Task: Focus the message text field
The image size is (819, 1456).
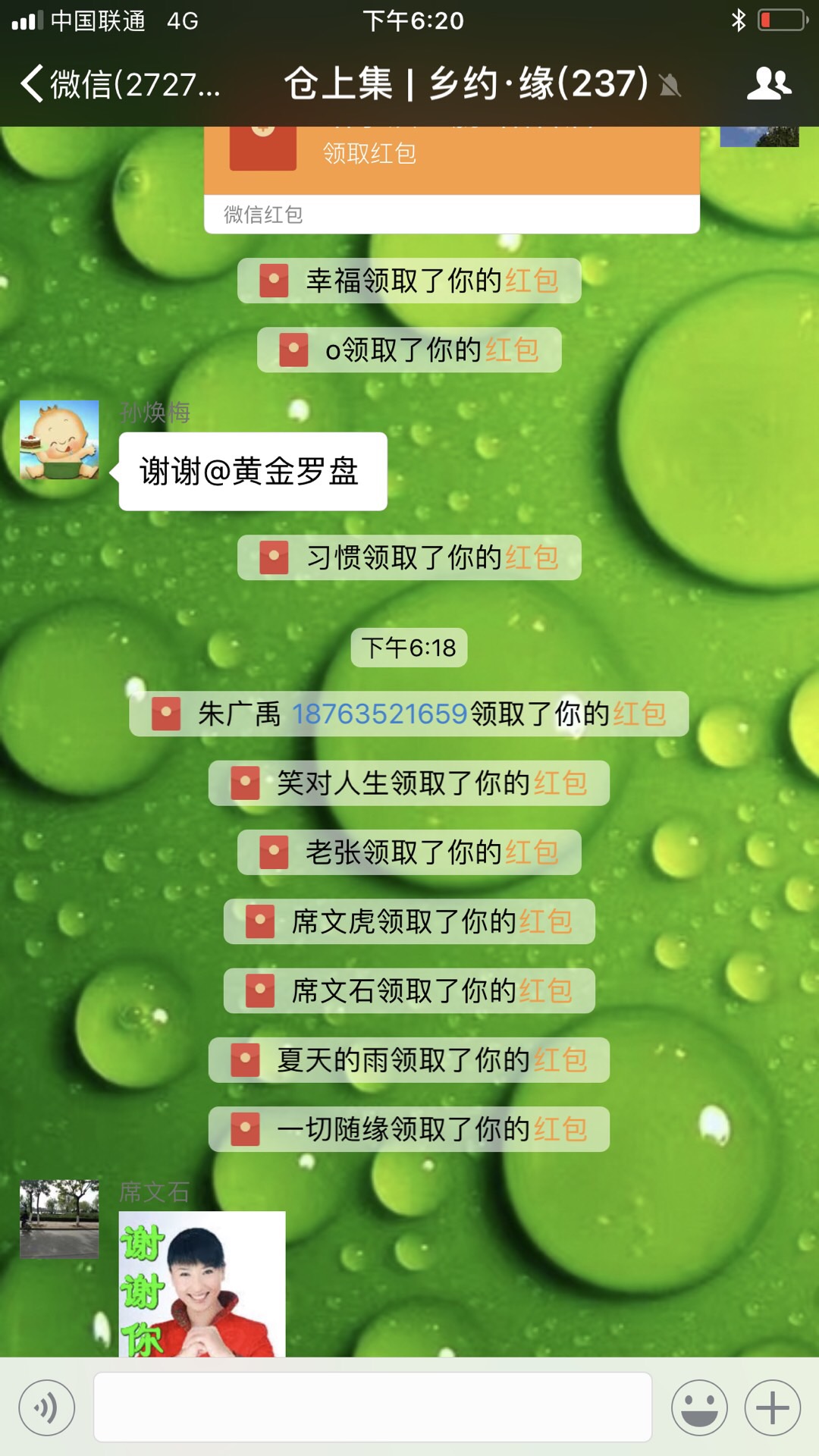Action: pyautogui.click(x=372, y=1407)
